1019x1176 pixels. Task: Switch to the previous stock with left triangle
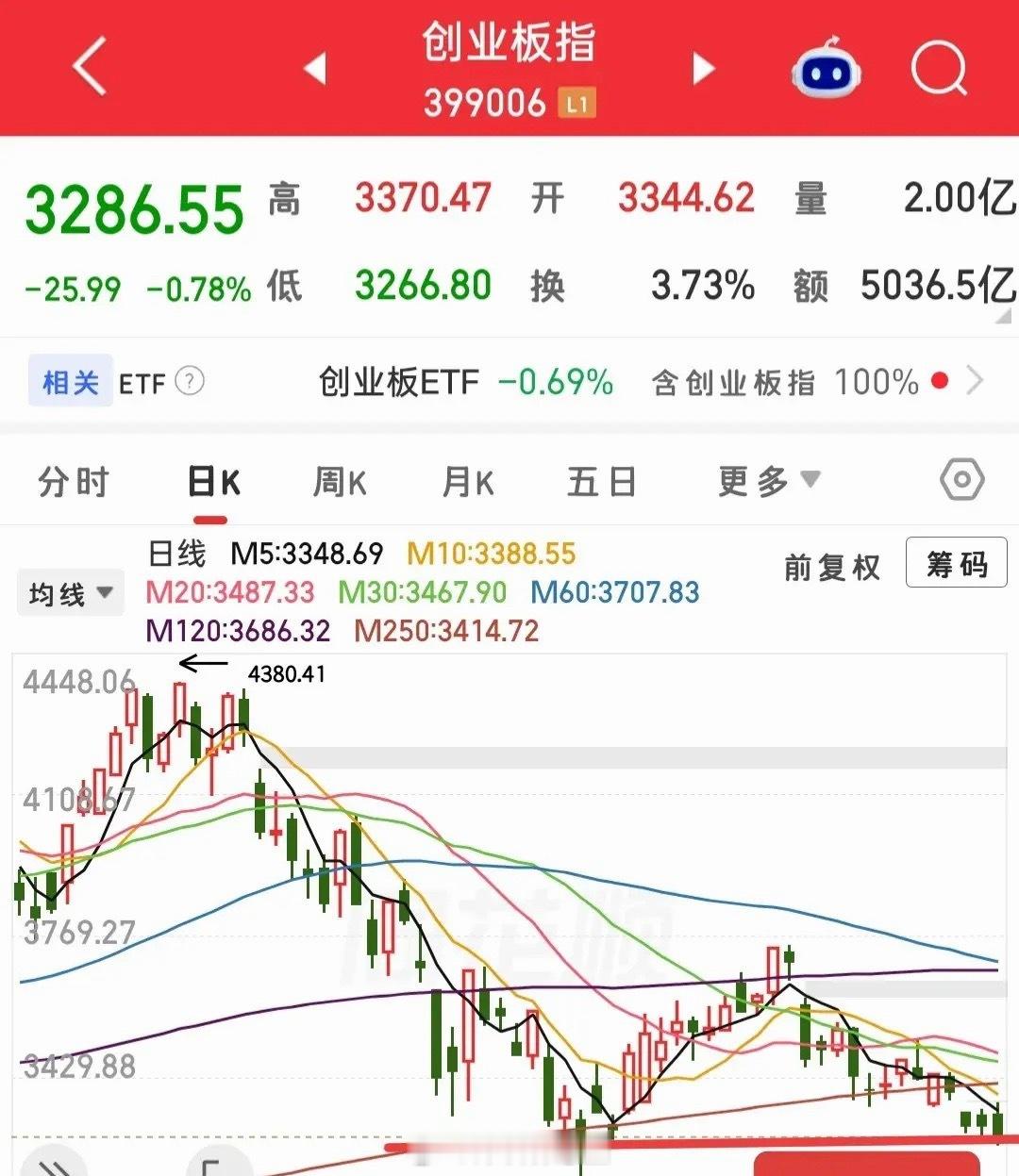click(x=315, y=68)
